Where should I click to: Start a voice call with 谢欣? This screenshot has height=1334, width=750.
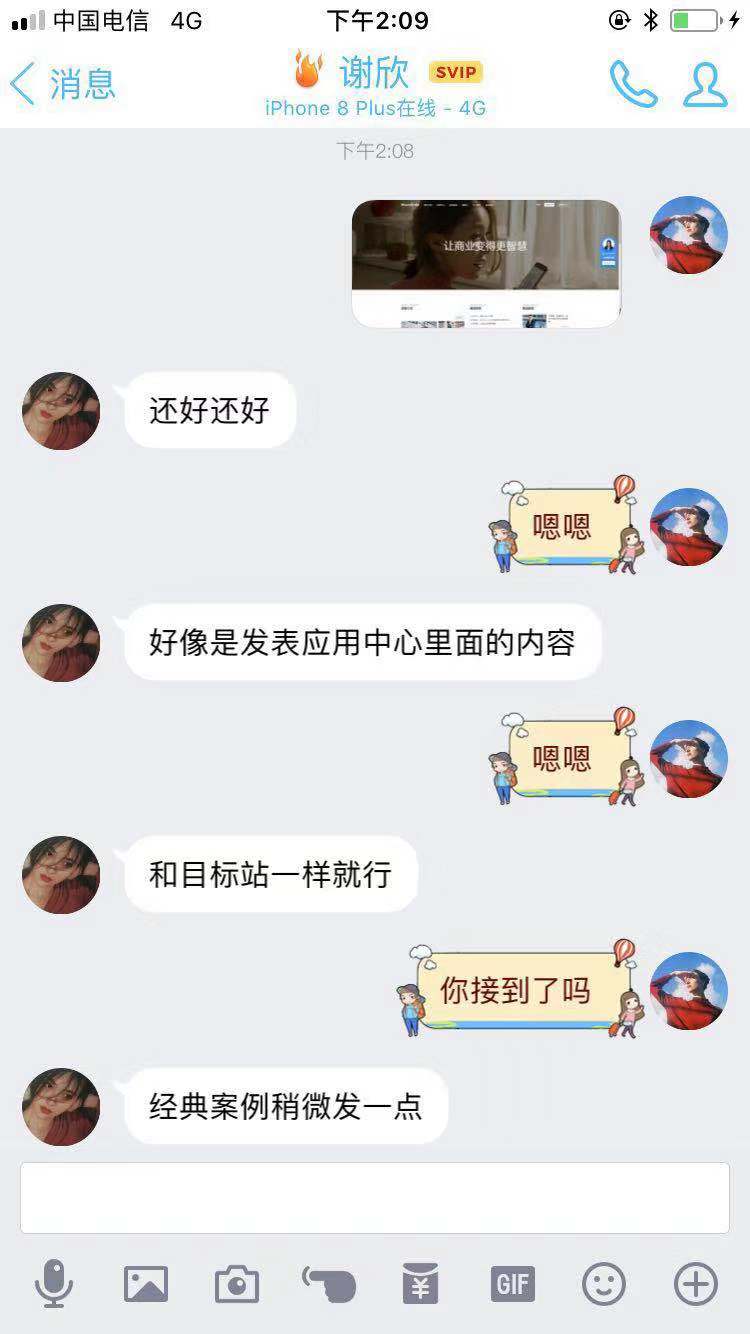tap(633, 84)
